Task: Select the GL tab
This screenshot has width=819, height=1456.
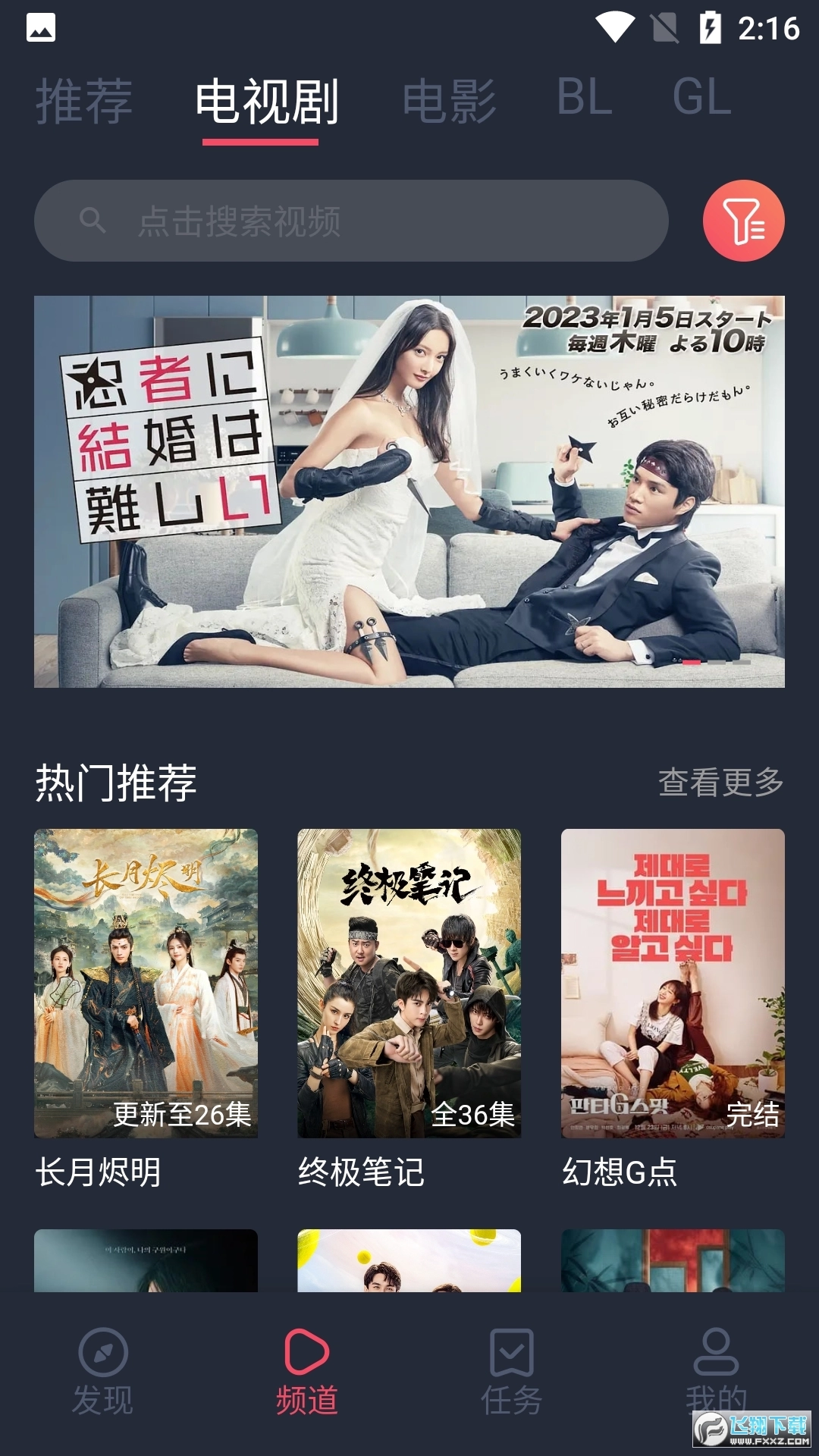Action: click(701, 99)
